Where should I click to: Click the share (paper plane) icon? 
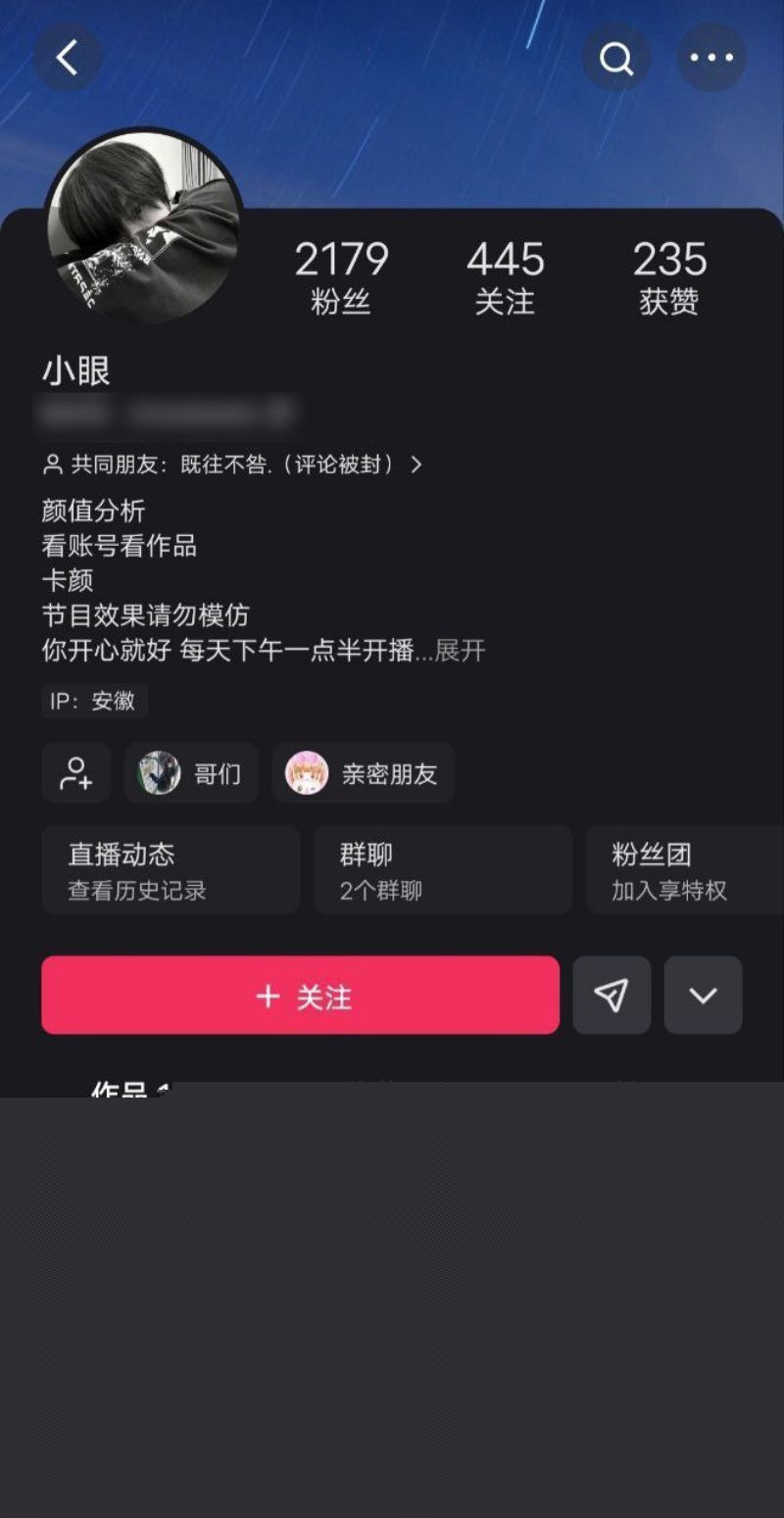(x=611, y=996)
